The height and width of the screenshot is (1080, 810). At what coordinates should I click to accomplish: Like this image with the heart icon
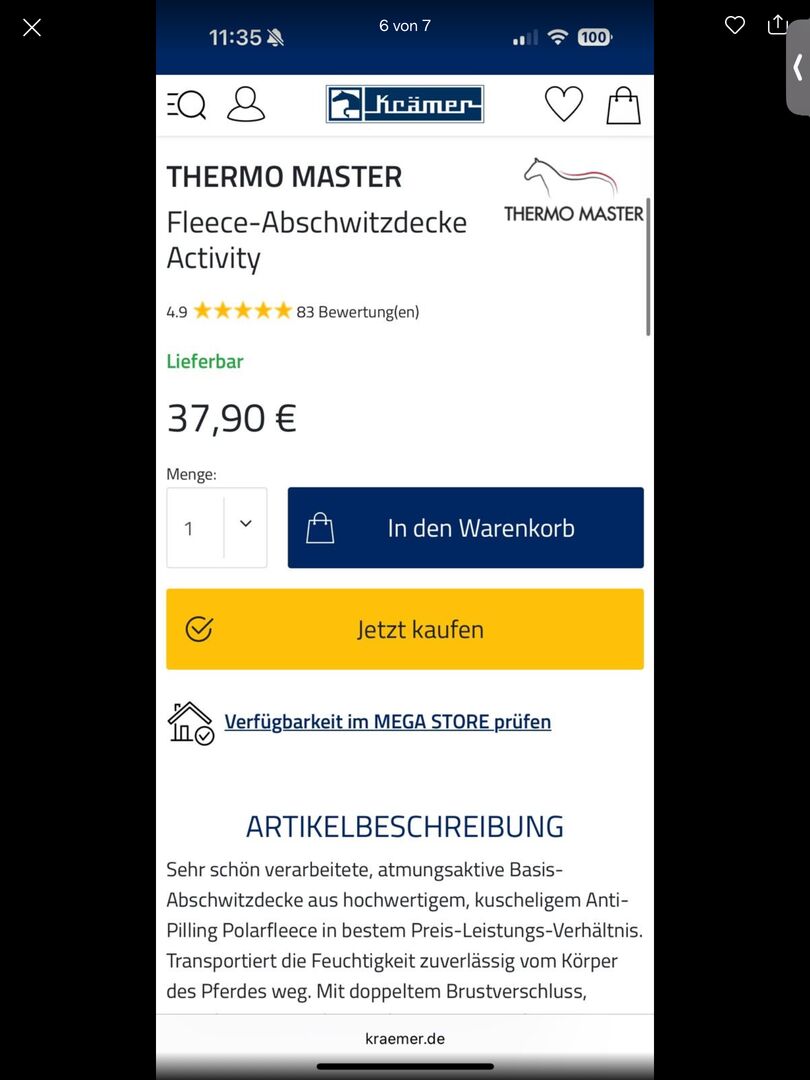(735, 26)
